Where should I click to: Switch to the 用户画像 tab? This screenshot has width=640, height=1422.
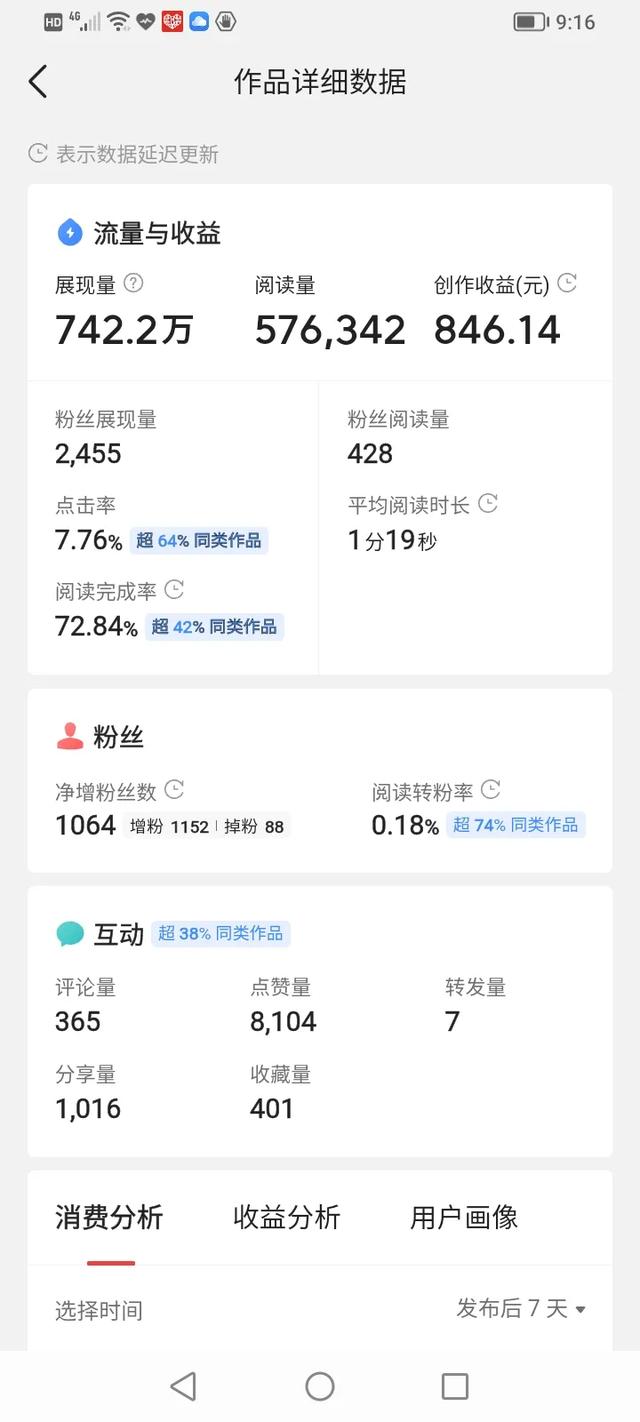(x=464, y=1217)
